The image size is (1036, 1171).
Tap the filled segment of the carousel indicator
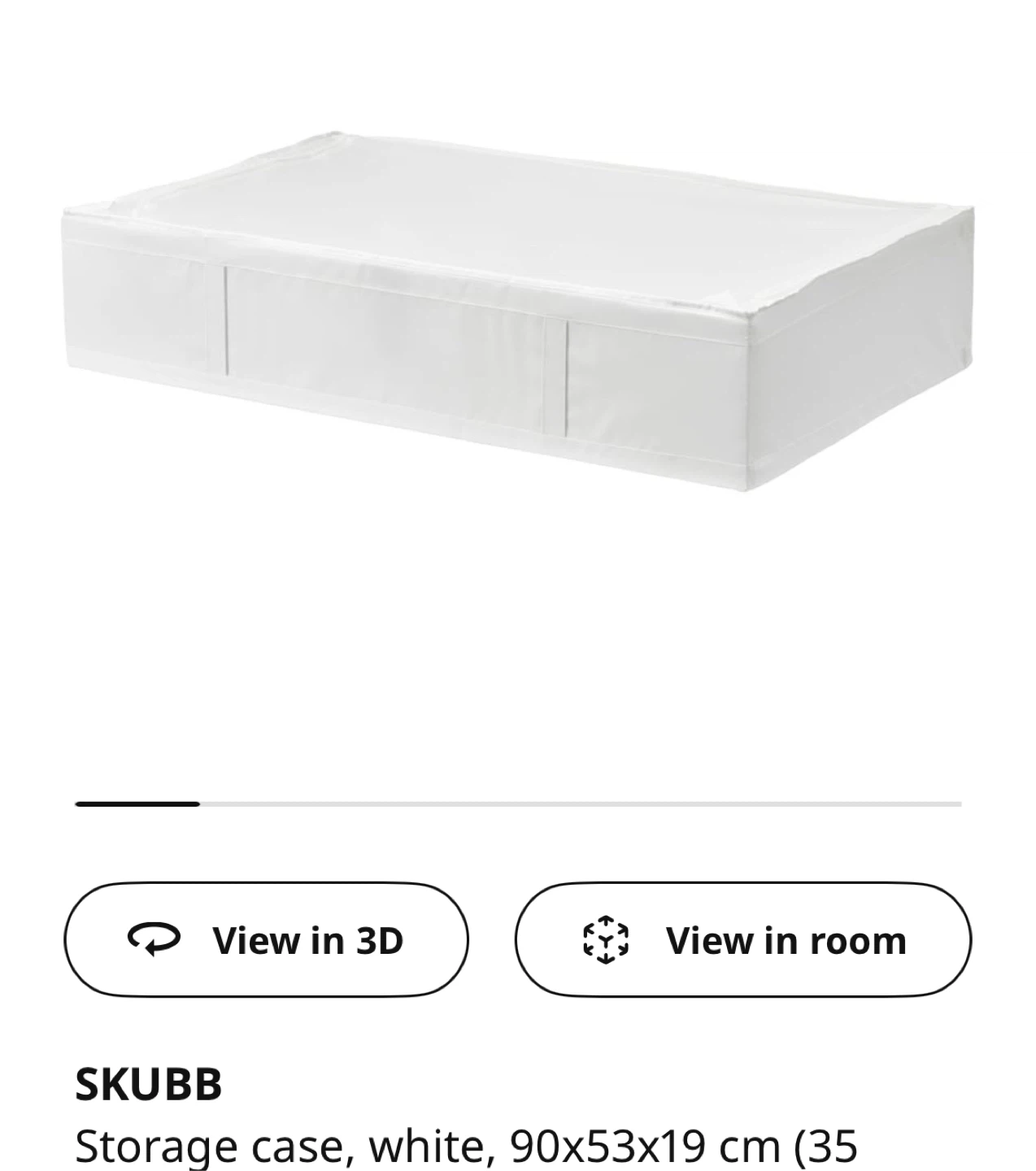pyautogui.click(x=137, y=804)
